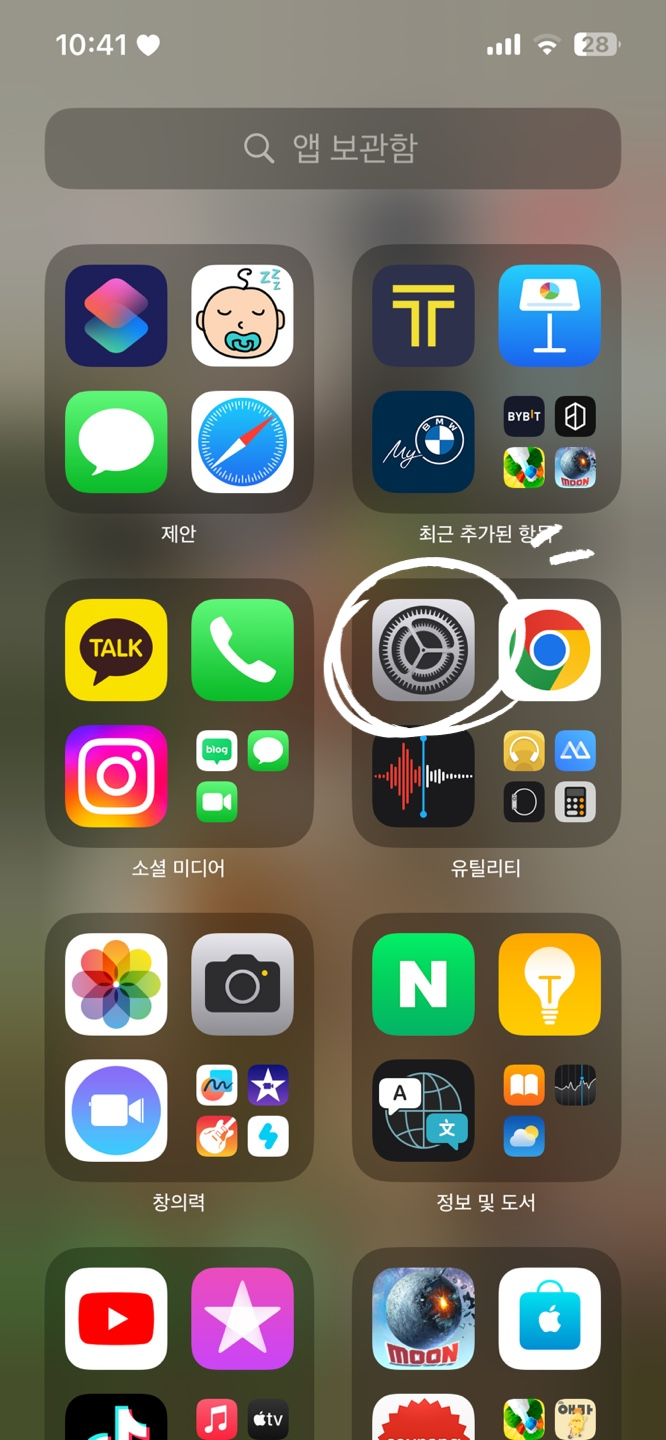The image size is (666, 1440).
Task: Launch the My BMW app
Action: [423, 442]
